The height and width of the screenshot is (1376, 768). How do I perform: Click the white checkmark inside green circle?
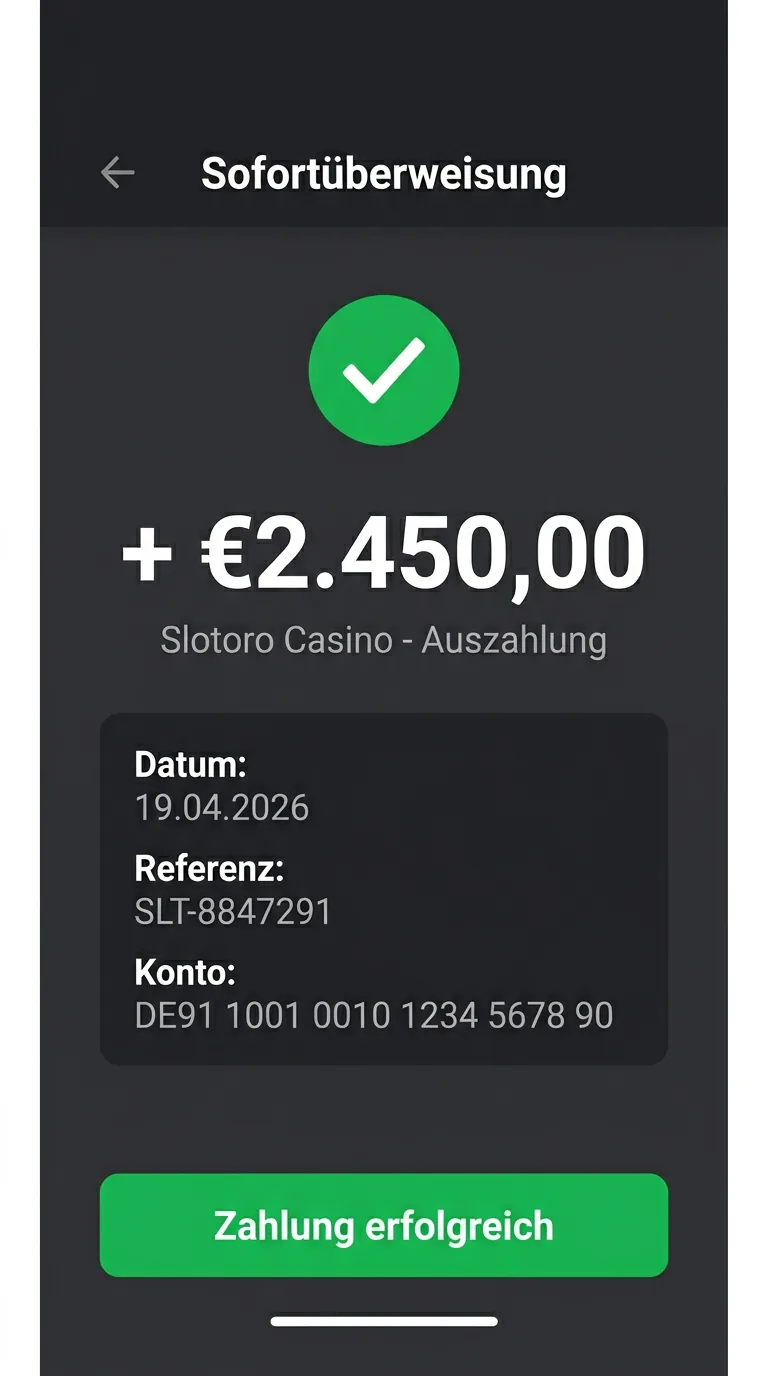pos(384,371)
